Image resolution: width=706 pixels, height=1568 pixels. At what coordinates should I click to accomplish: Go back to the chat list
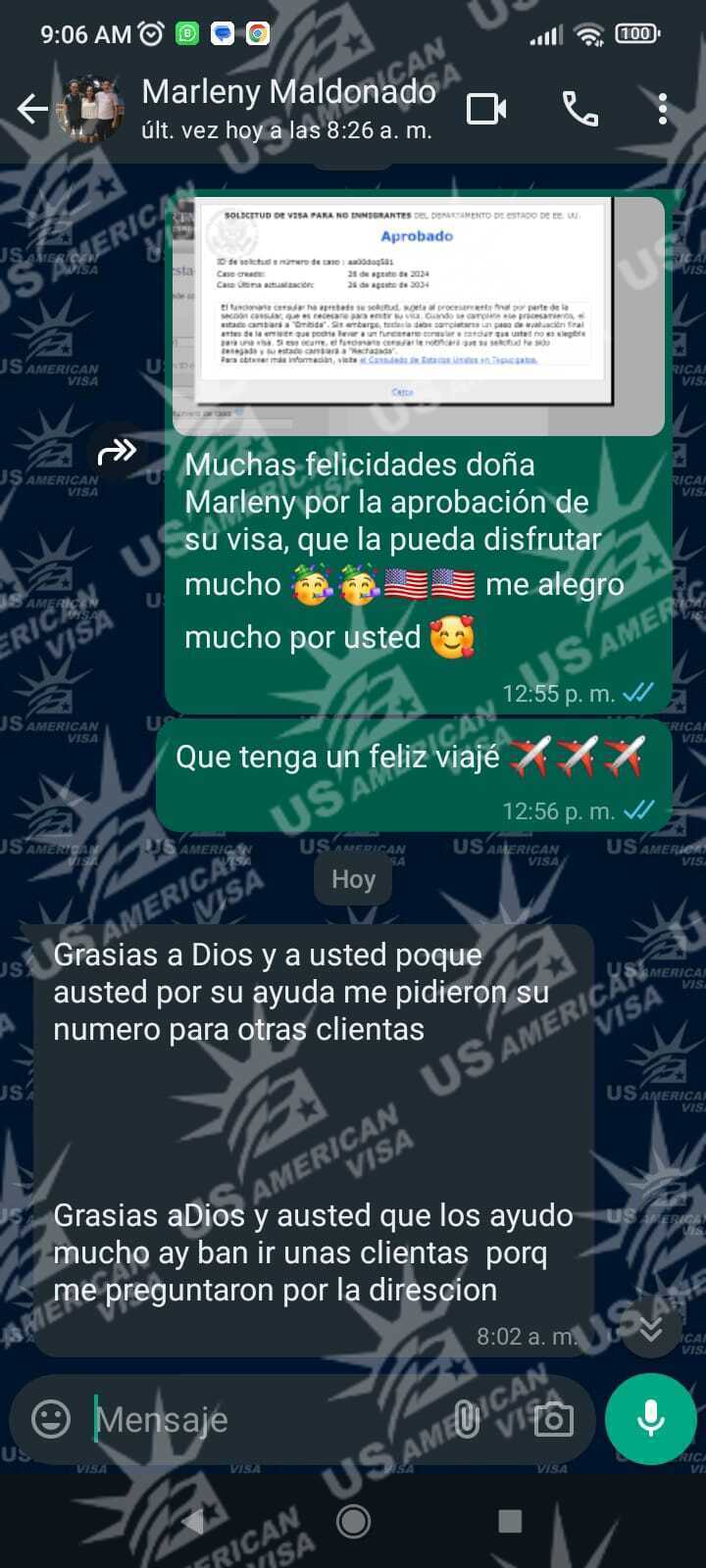pos(31,109)
